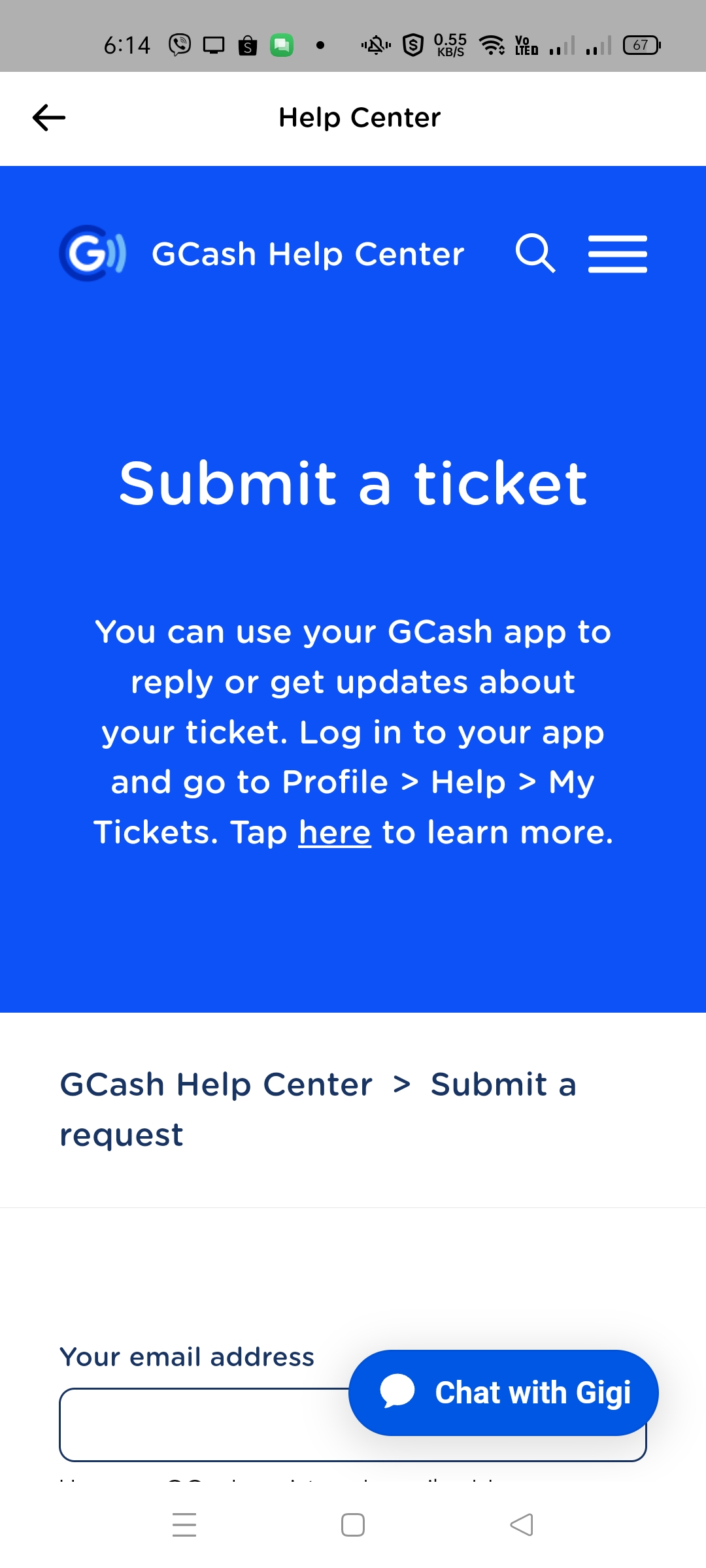
Task: Tap the Android back navigation triangle
Action: (520, 1525)
